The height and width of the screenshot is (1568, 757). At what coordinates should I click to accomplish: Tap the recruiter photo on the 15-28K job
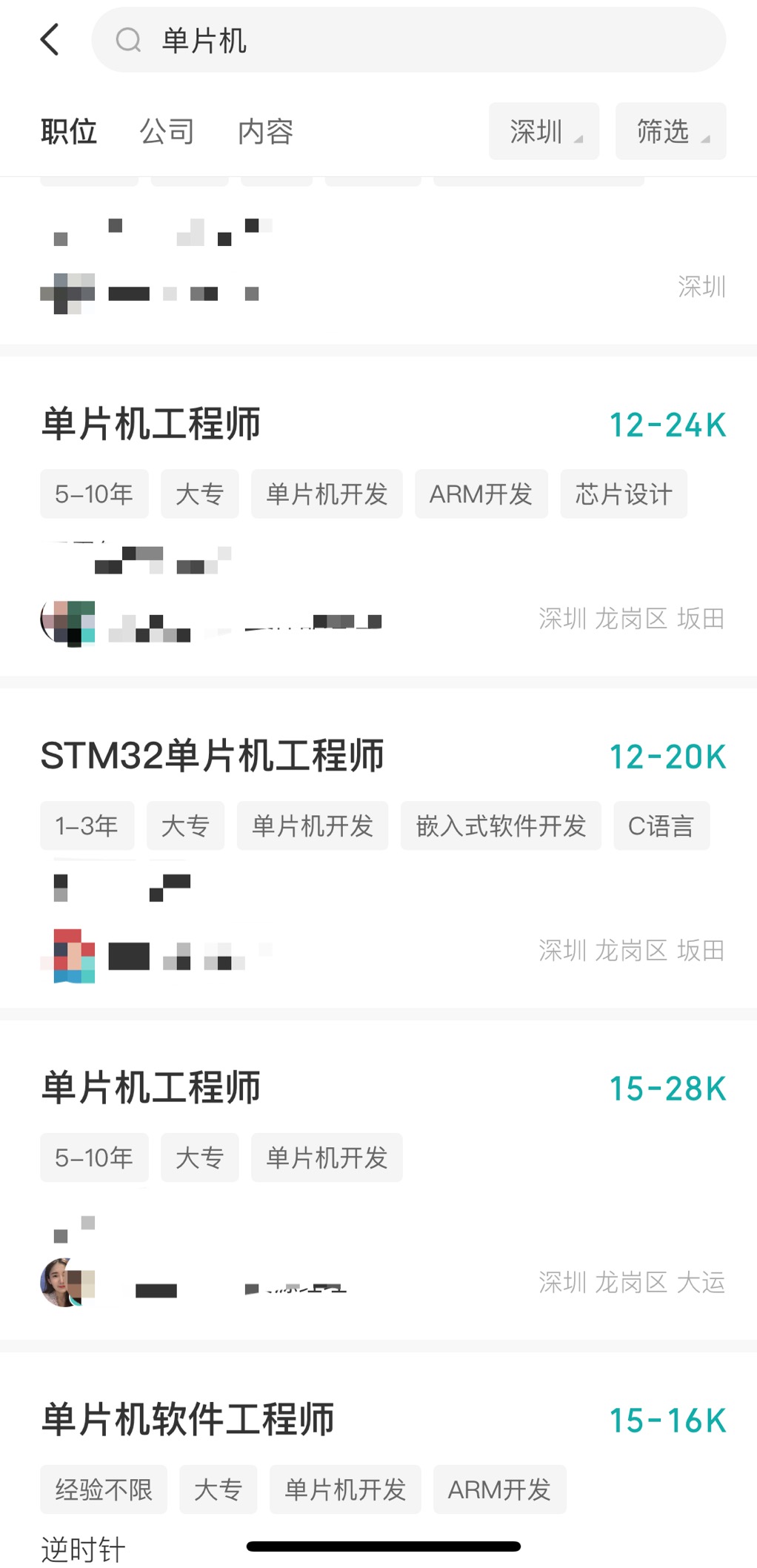(x=67, y=1283)
